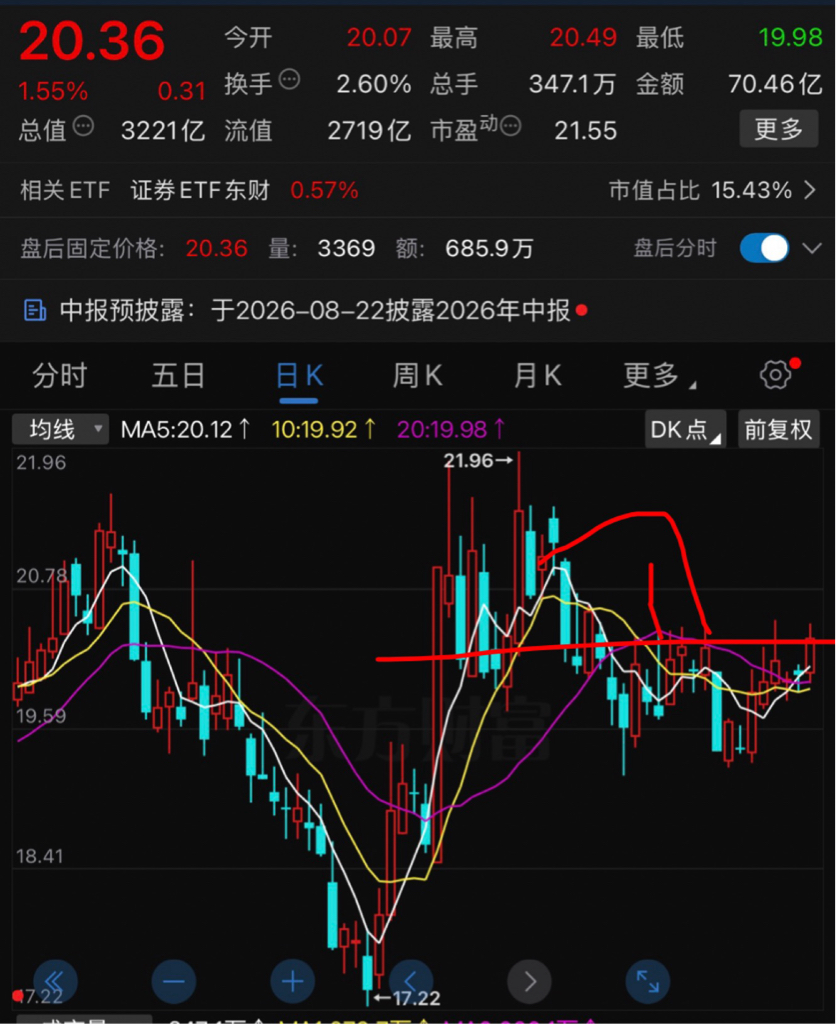836x1024 pixels.
Task: Move chart forward with right arrow
Action: click(530, 981)
